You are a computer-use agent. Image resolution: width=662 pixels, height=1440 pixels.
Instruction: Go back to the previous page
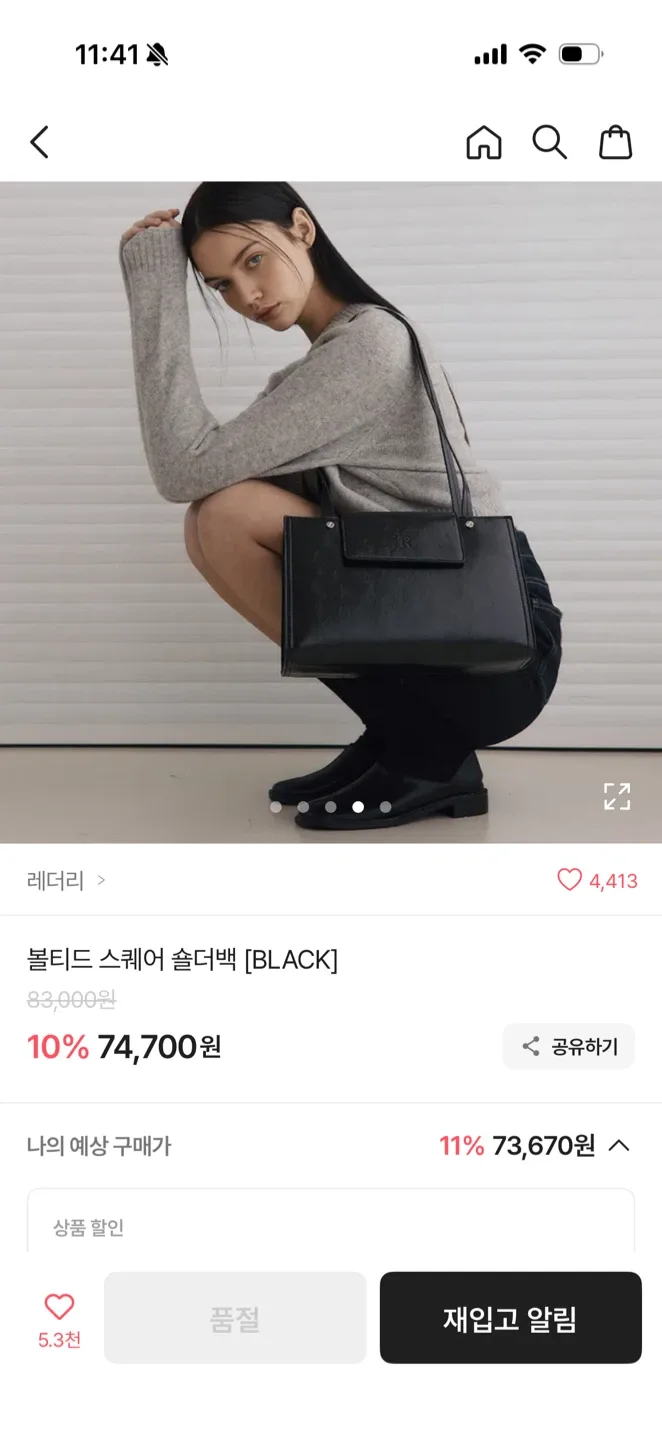tap(39, 142)
